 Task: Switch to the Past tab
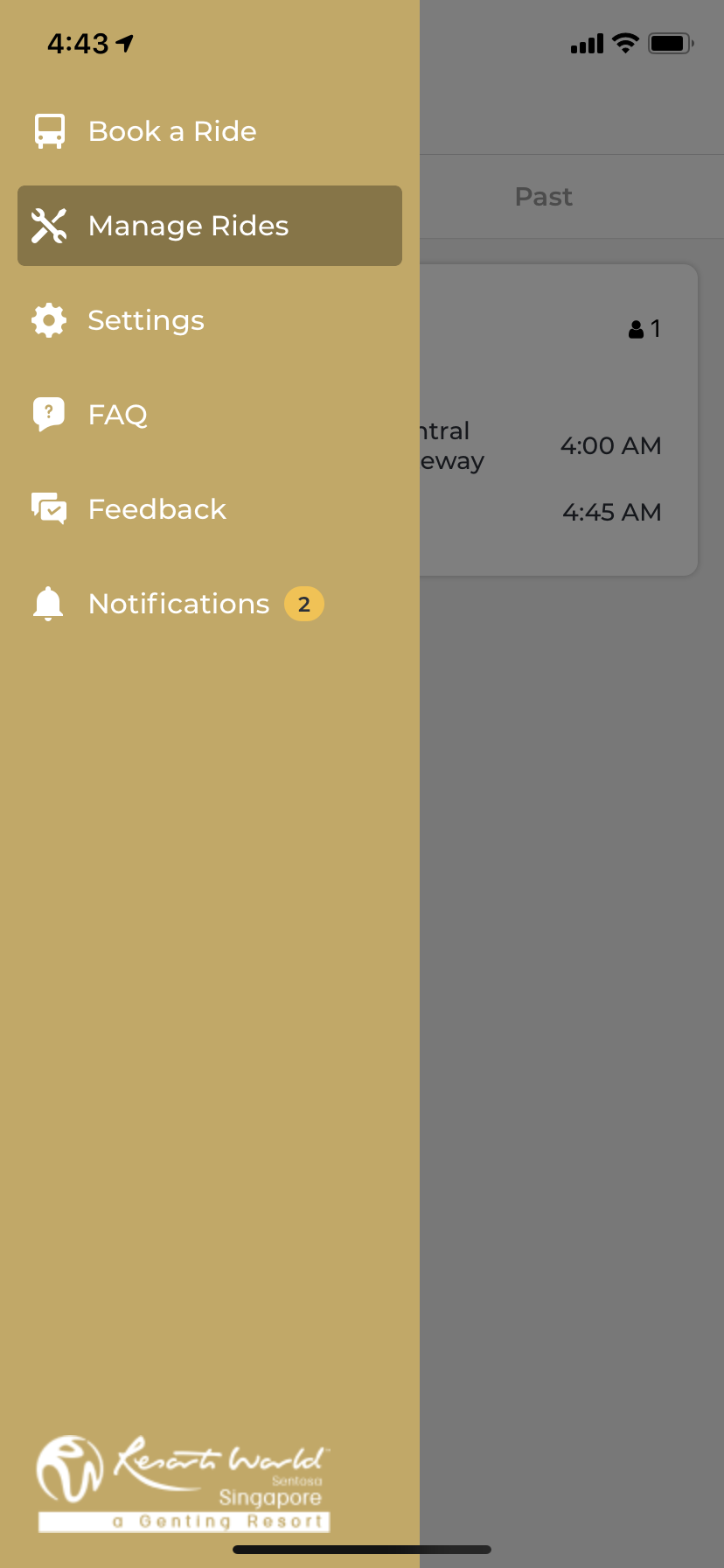pyautogui.click(x=543, y=197)
